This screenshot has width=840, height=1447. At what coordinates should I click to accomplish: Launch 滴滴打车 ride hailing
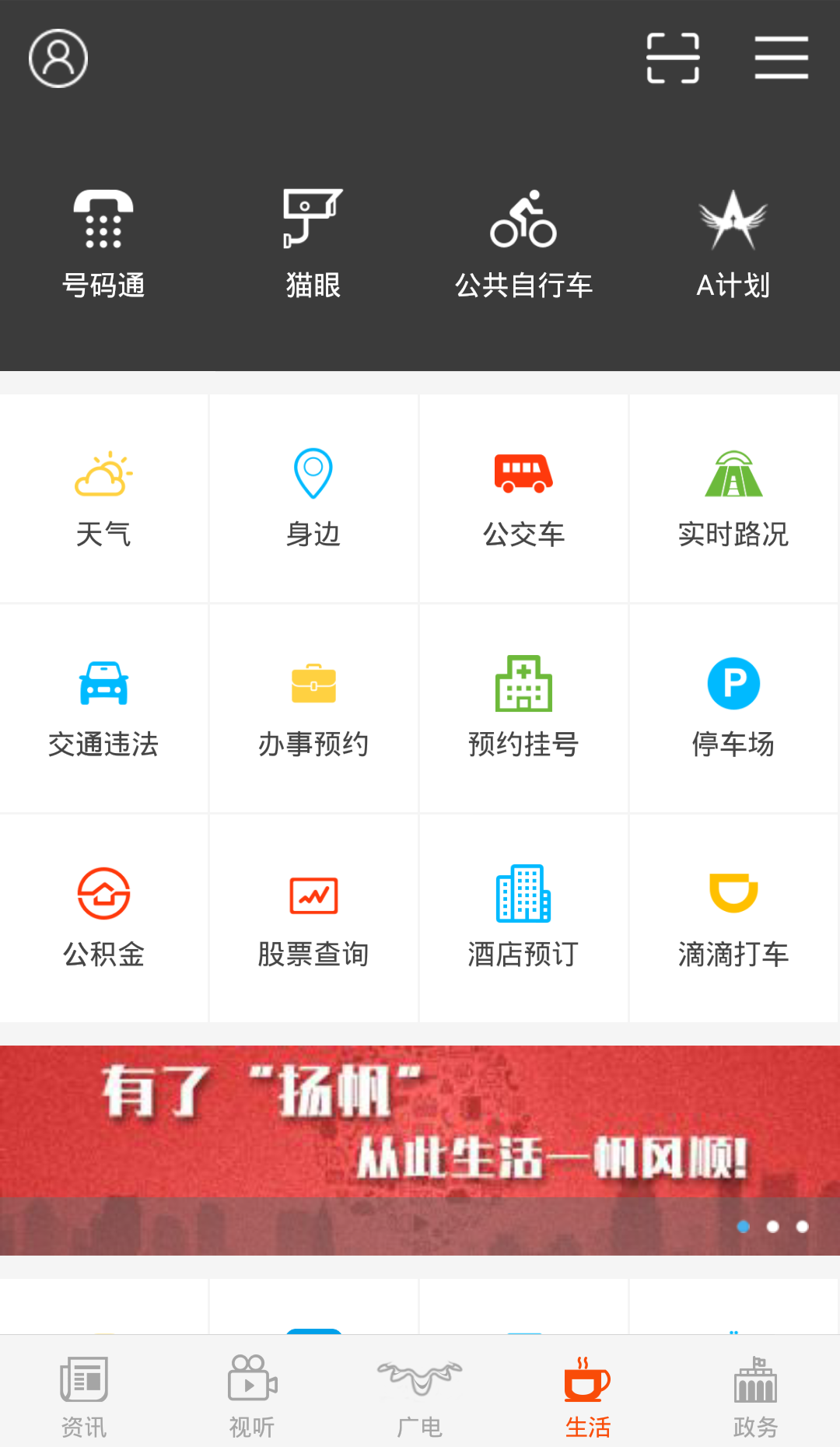tap(733, 918)
